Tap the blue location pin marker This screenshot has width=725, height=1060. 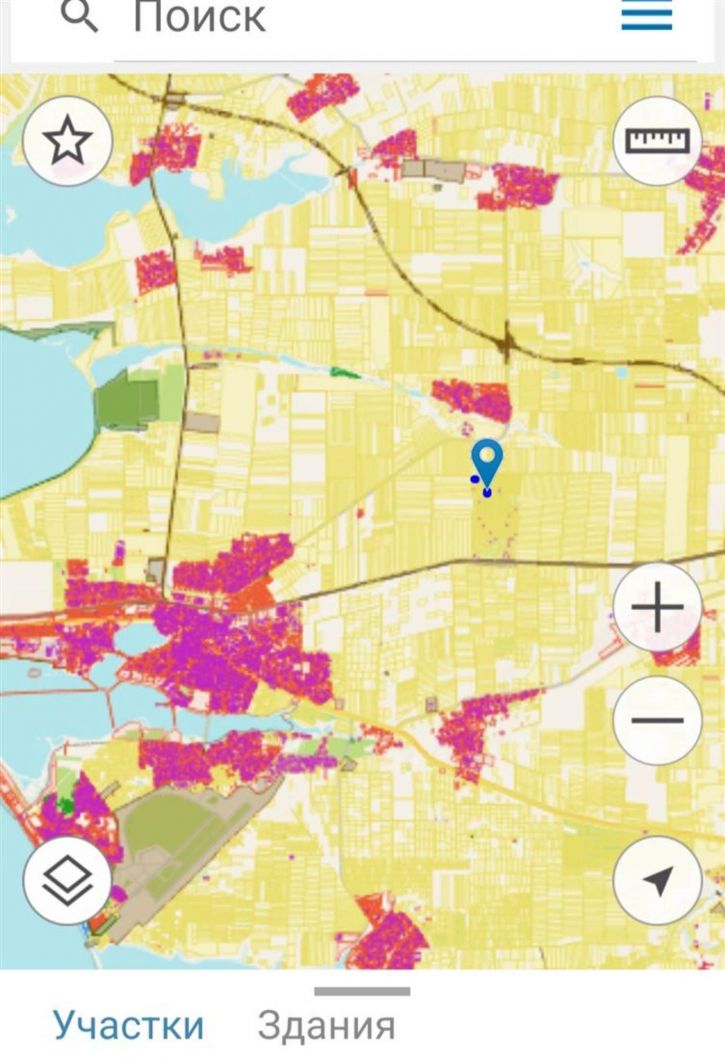(x=487, y=463)
